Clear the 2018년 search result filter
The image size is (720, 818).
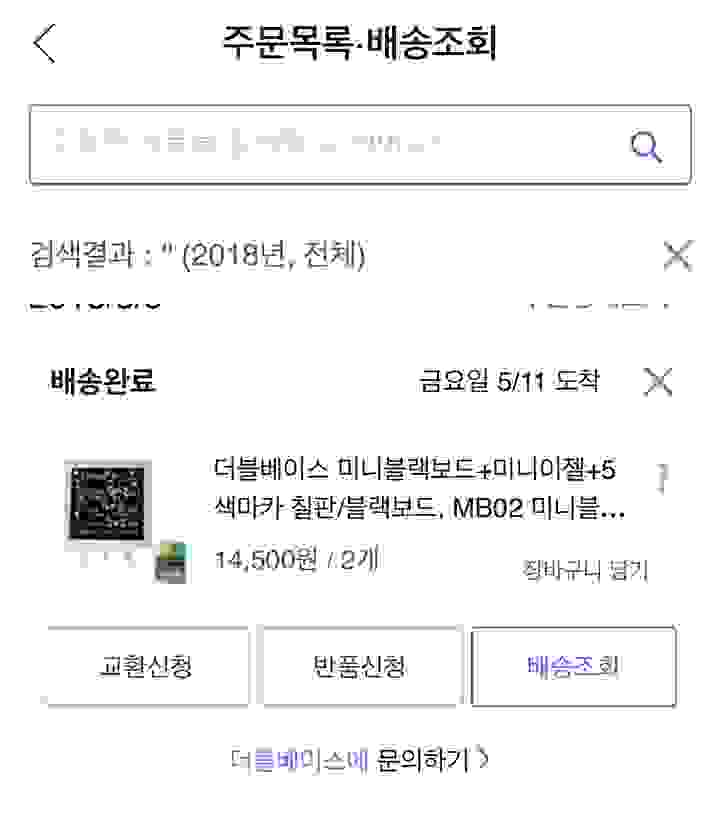click(678, 256)
